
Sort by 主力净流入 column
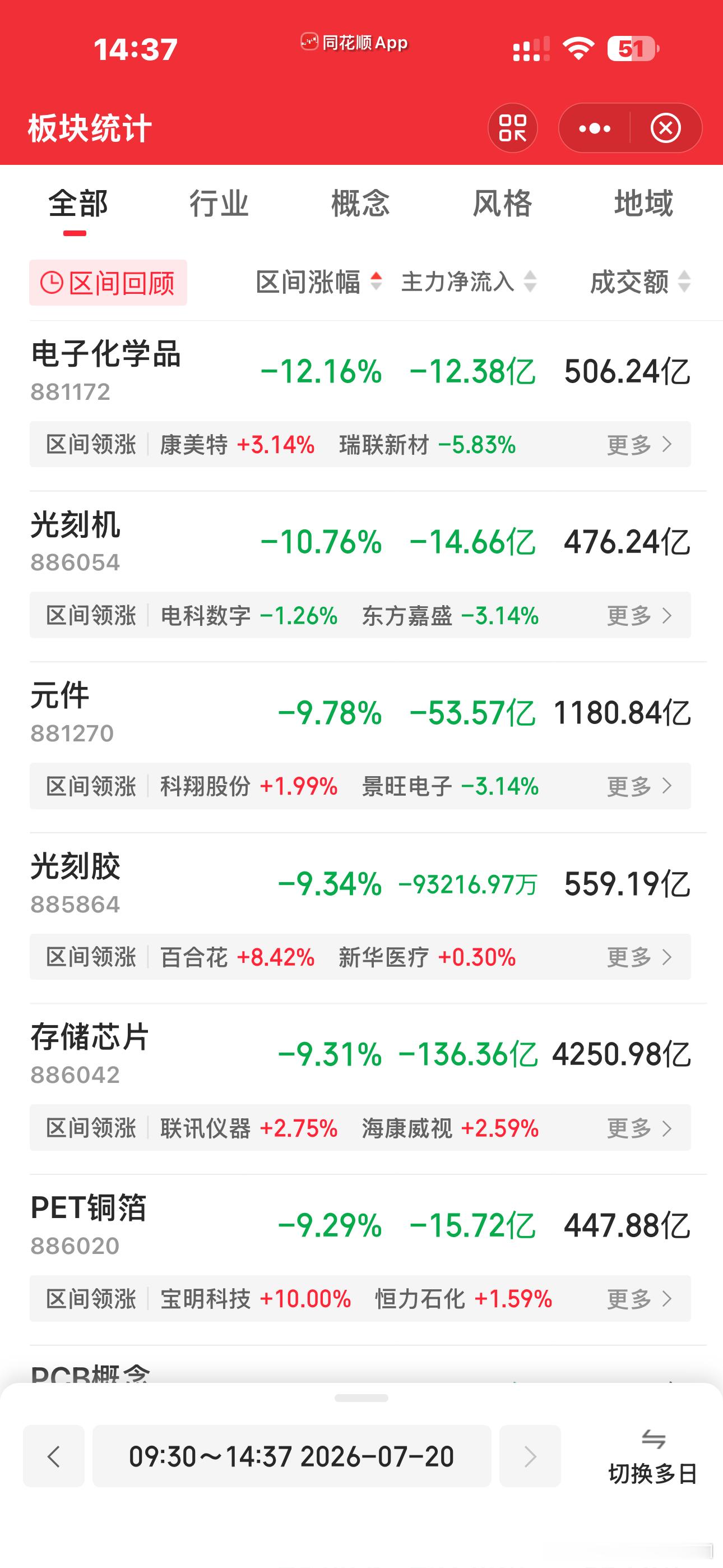(x=469, y=282)
